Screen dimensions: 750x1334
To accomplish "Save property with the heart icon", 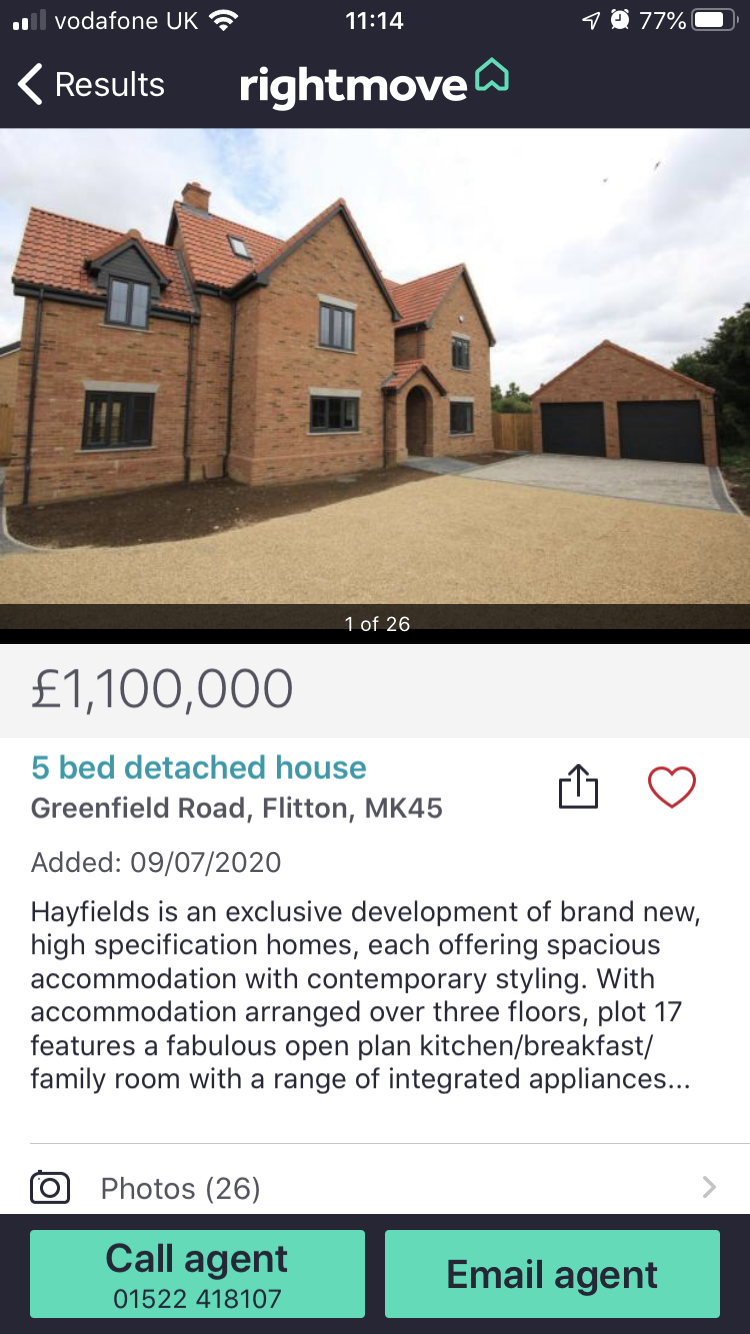I will (x=671, y=787).
